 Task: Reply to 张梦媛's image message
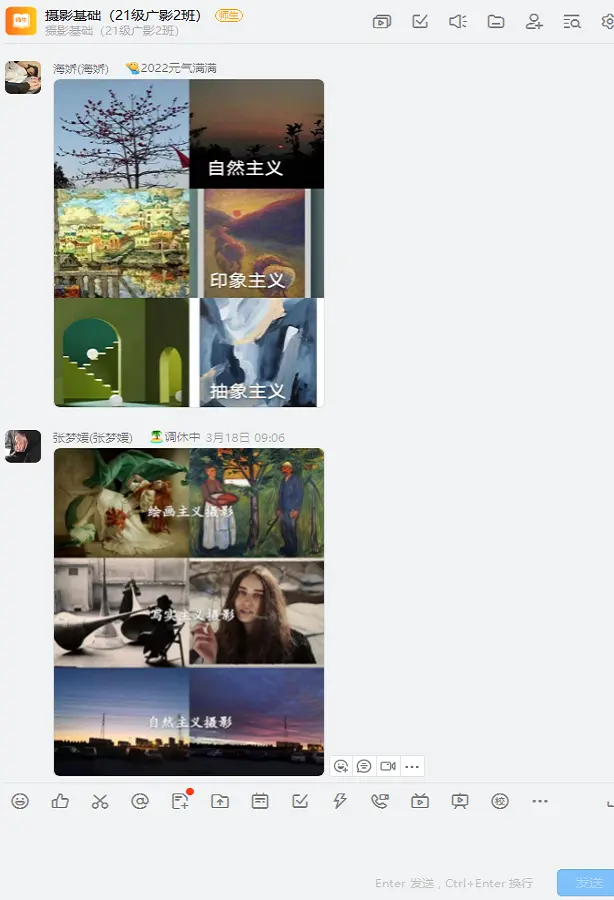point(364,766)
